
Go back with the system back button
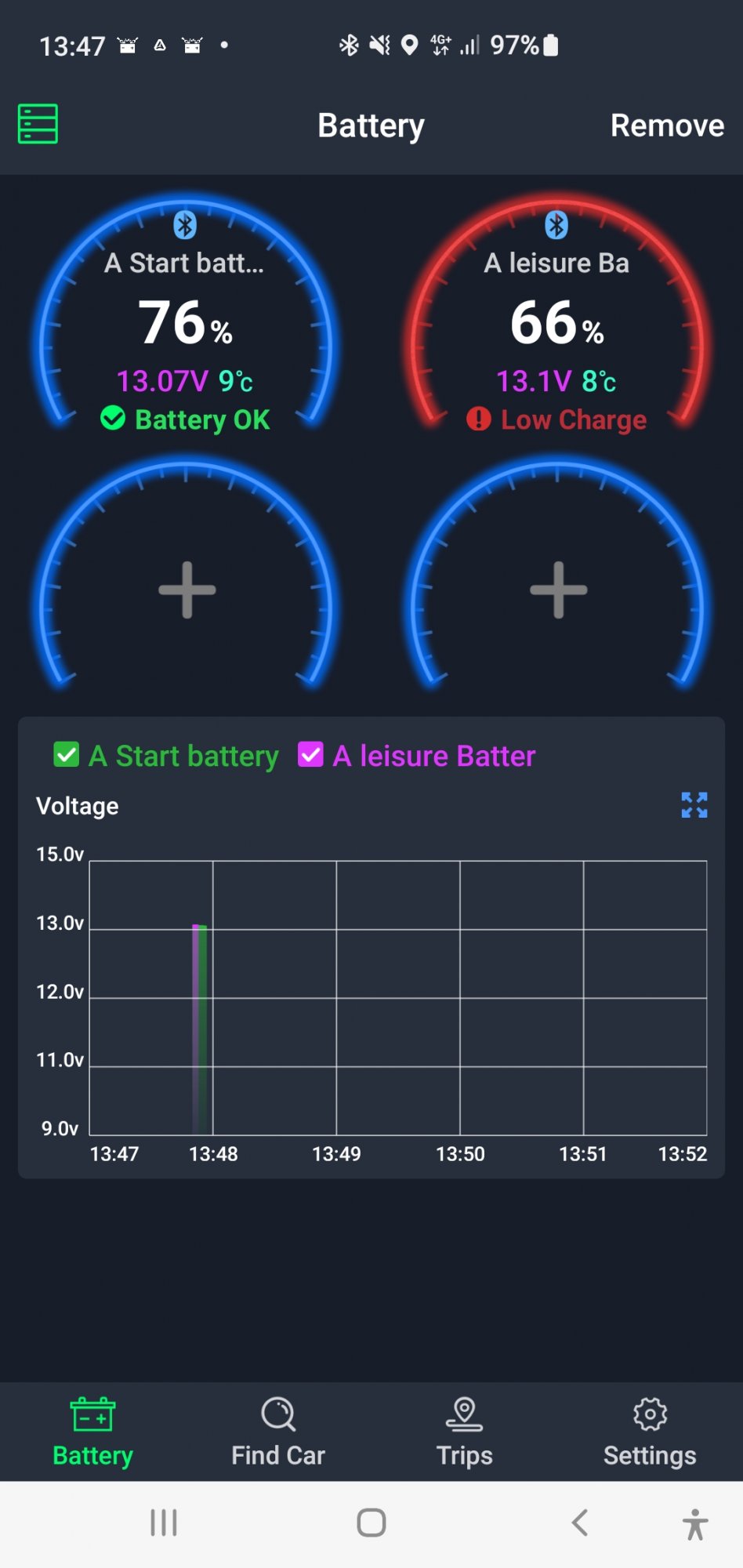pyautogui.click(x=580, y=1523)
